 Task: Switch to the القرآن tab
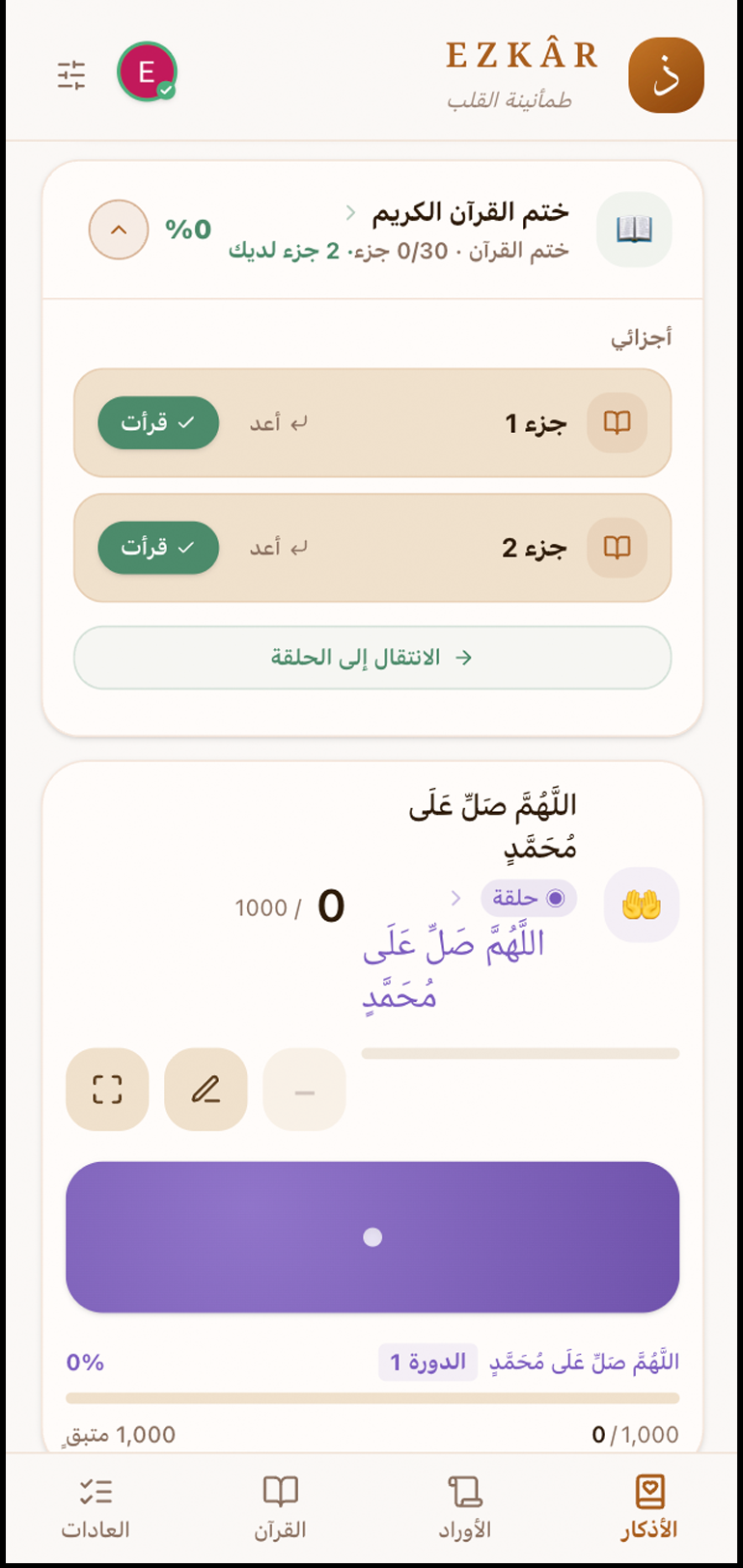tap(280, 1507)
